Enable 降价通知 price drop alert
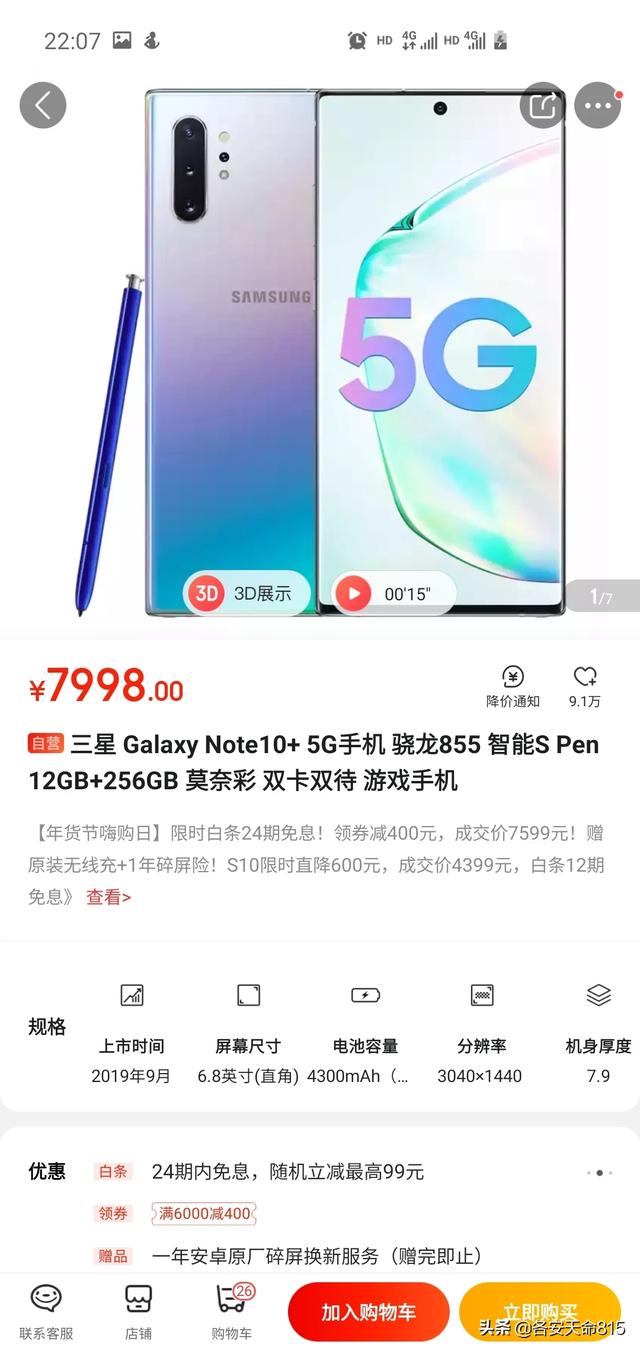The width and height of the screenshot is (640, 1351). click(x=513, y=687)
